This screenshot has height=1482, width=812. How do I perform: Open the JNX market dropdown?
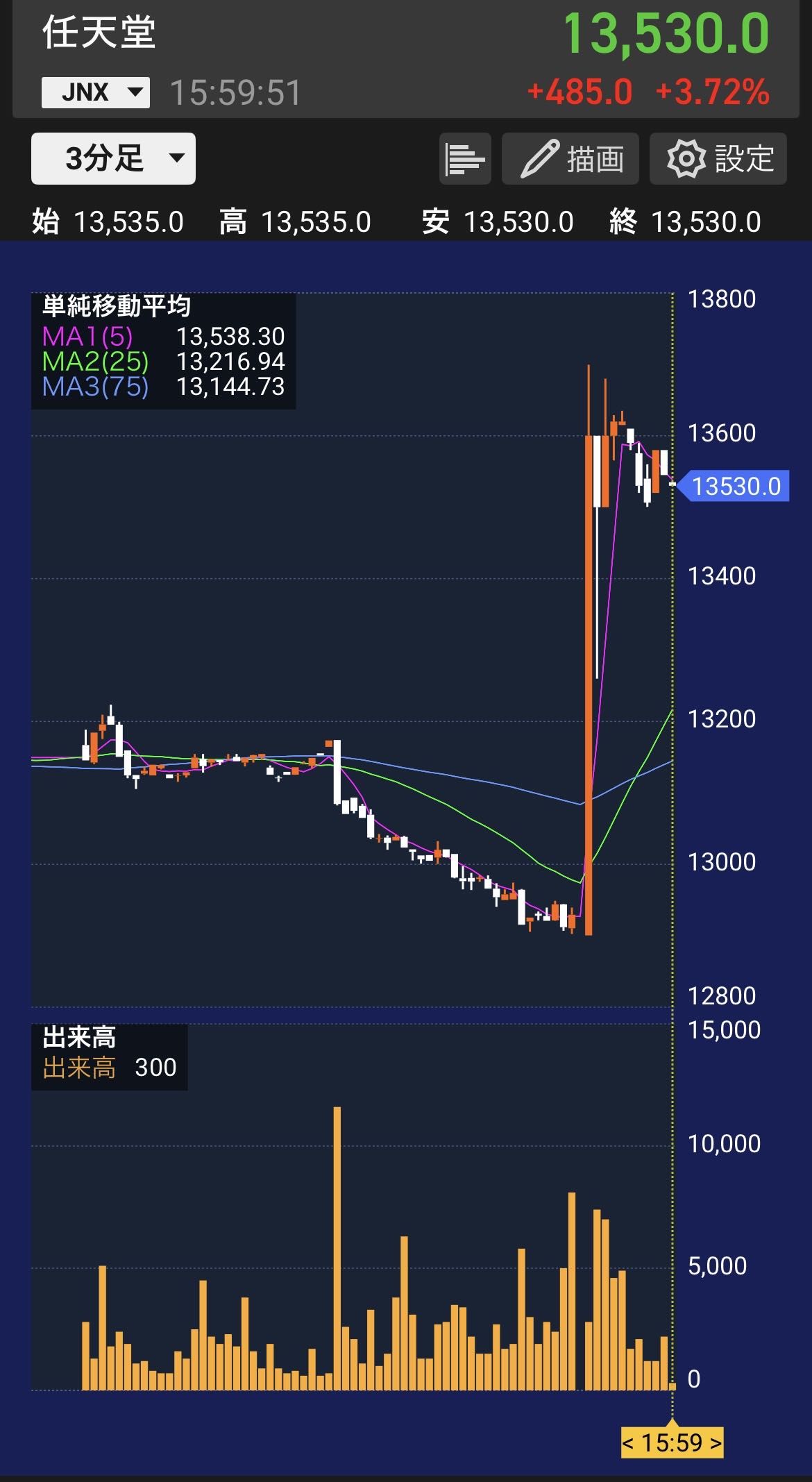pos(96,92)
